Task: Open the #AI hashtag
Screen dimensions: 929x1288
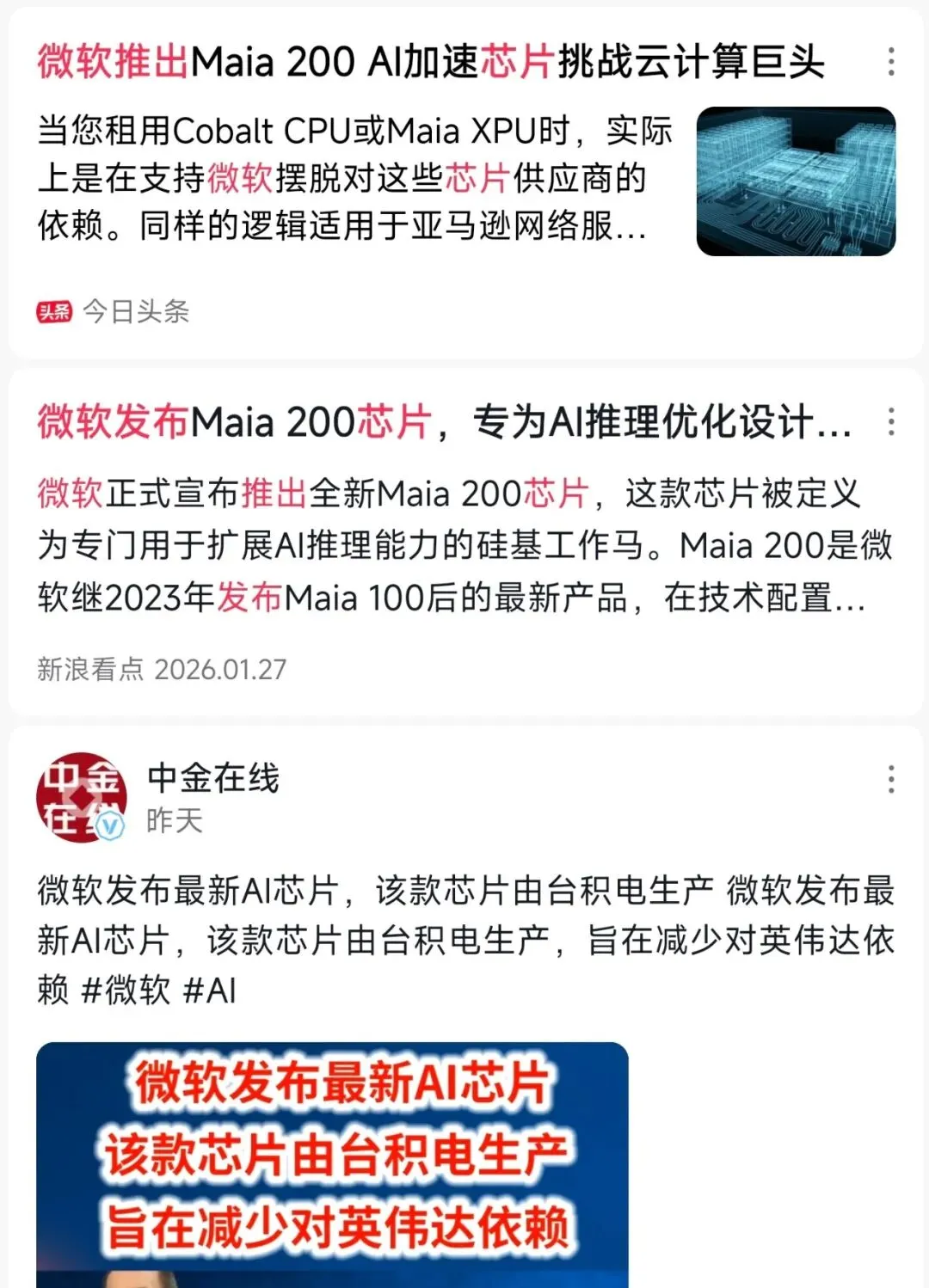Action: (x=210, y=991)
